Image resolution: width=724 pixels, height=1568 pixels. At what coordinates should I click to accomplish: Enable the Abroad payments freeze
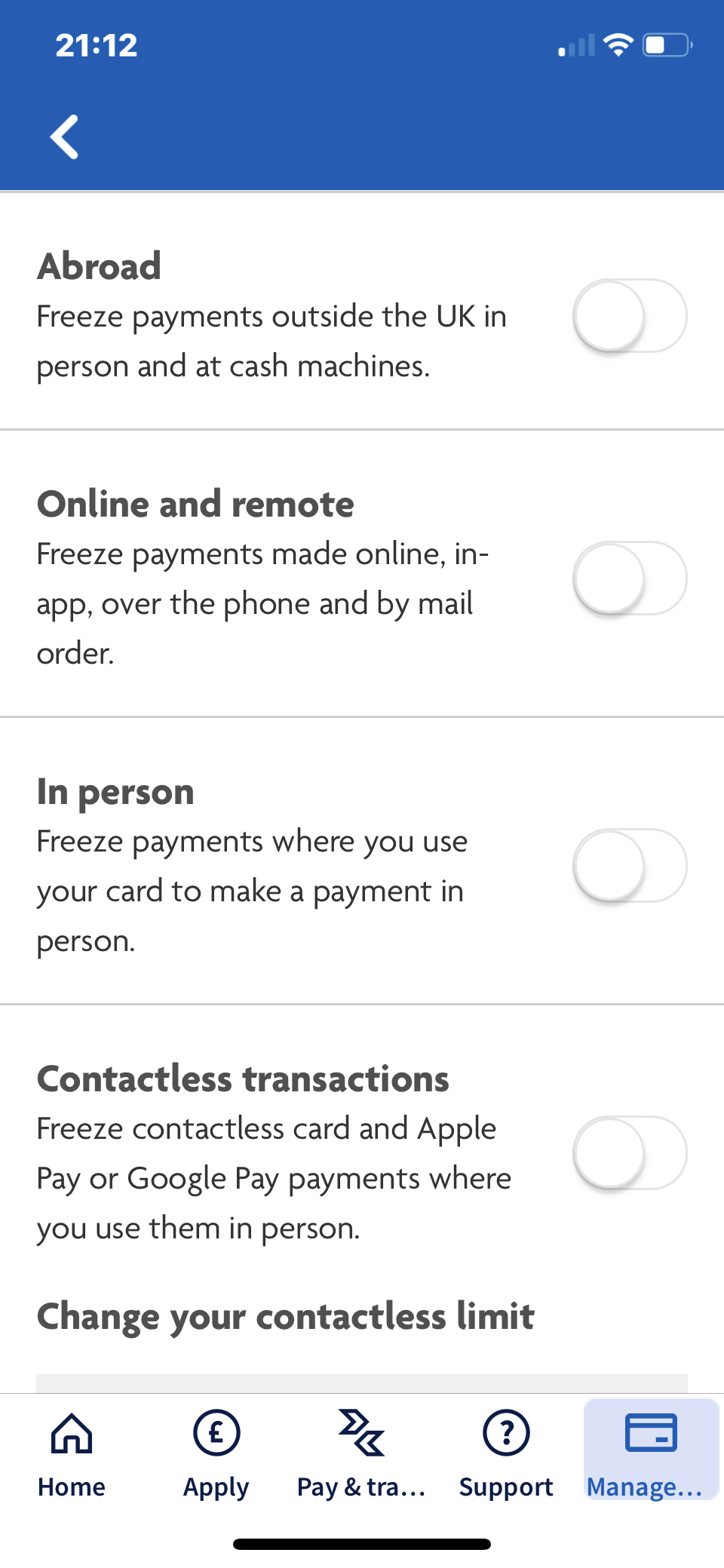pos(630,315)
